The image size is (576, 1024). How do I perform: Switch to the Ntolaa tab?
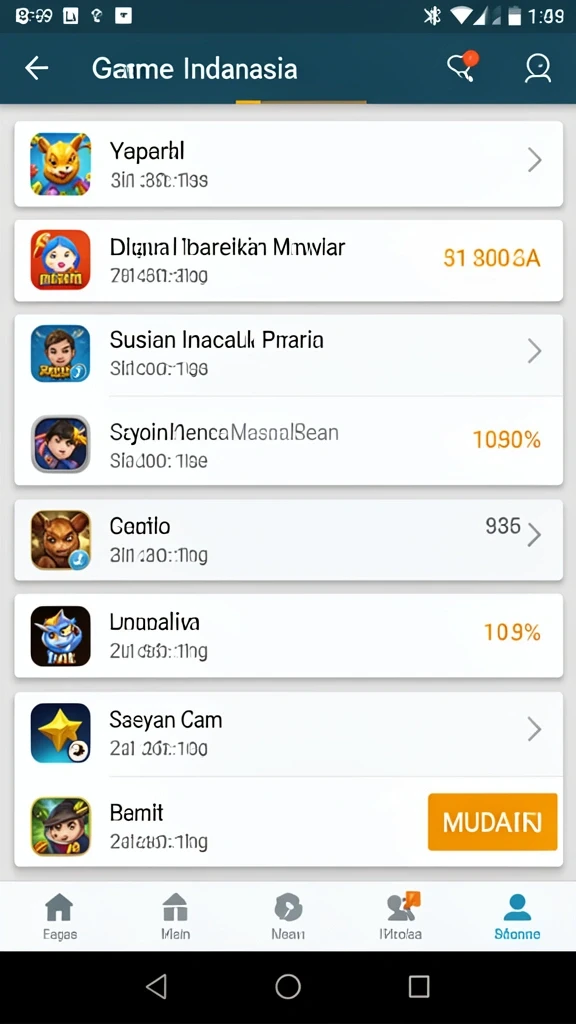[401, 917]
